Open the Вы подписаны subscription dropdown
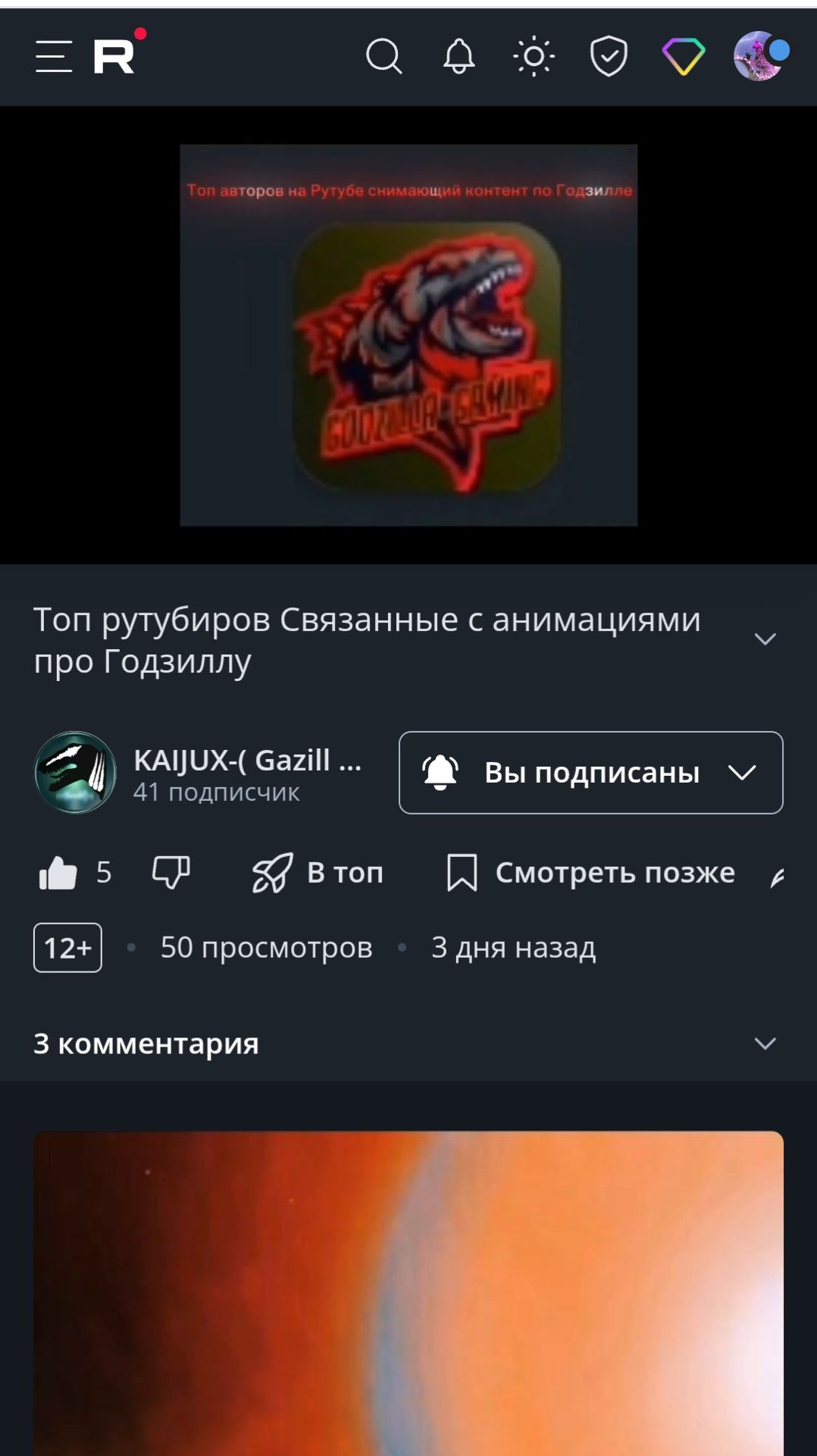Image resolution: width=817 pixels, height=1456 pixels. (590, 773)
